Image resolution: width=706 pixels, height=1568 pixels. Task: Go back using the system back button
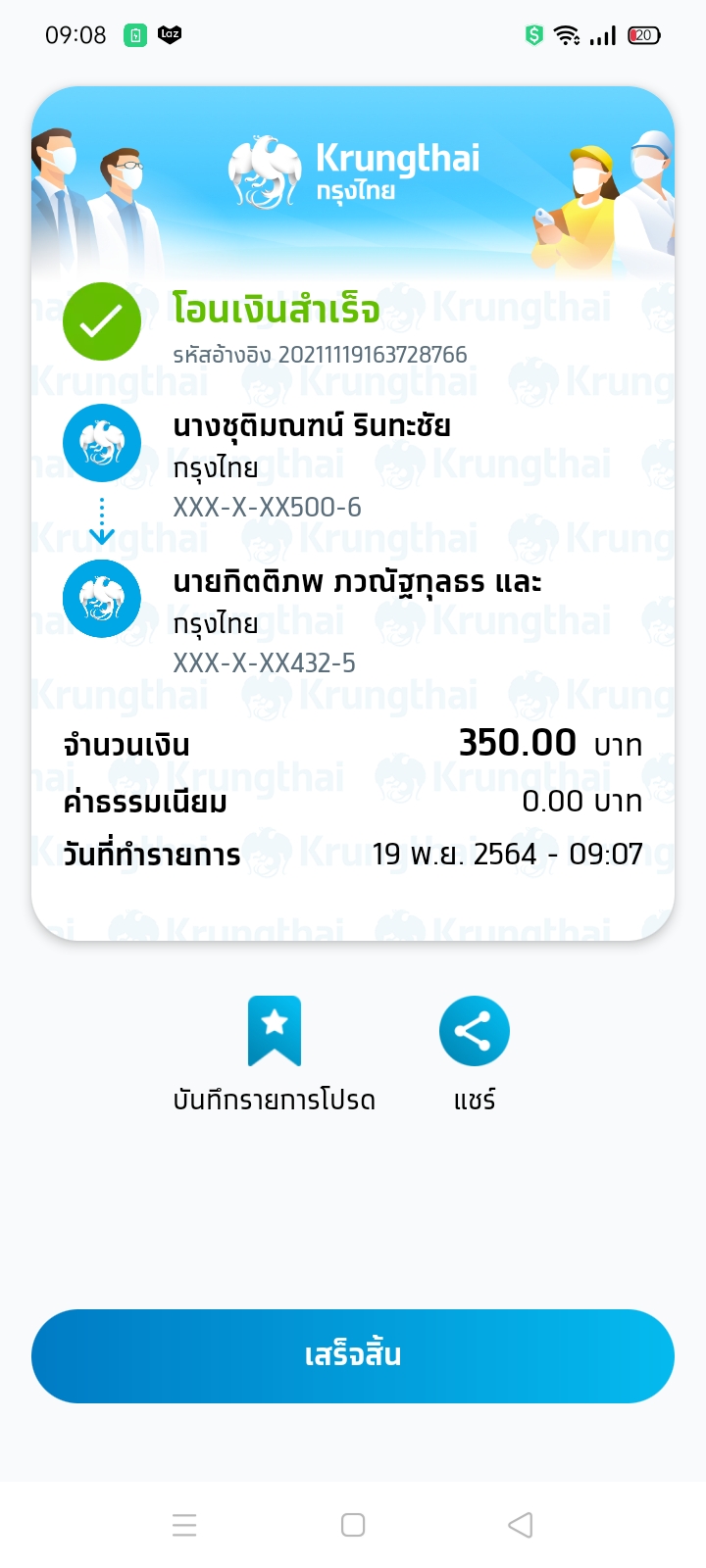521,1525
